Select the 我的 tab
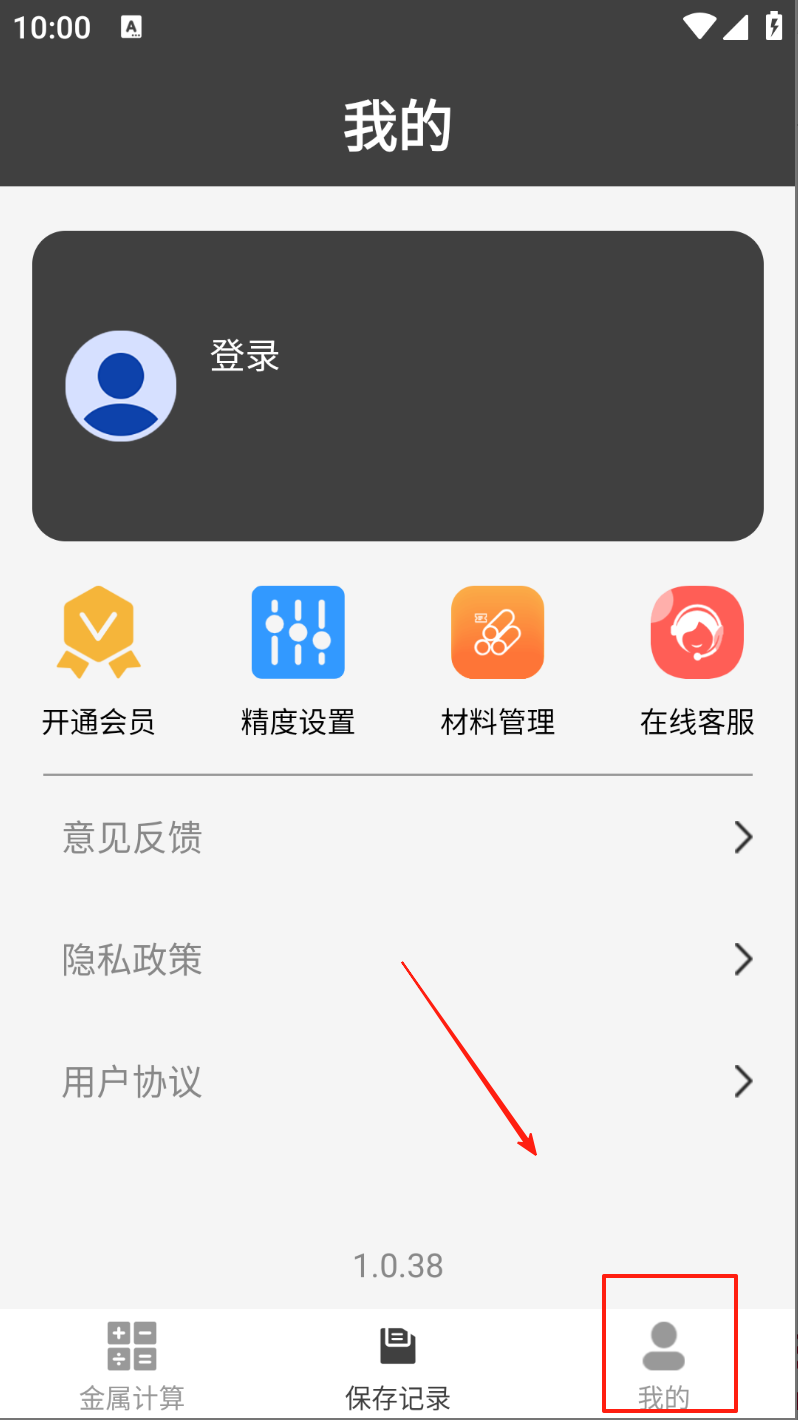798x1420 pixels. tap(664, 1364)
